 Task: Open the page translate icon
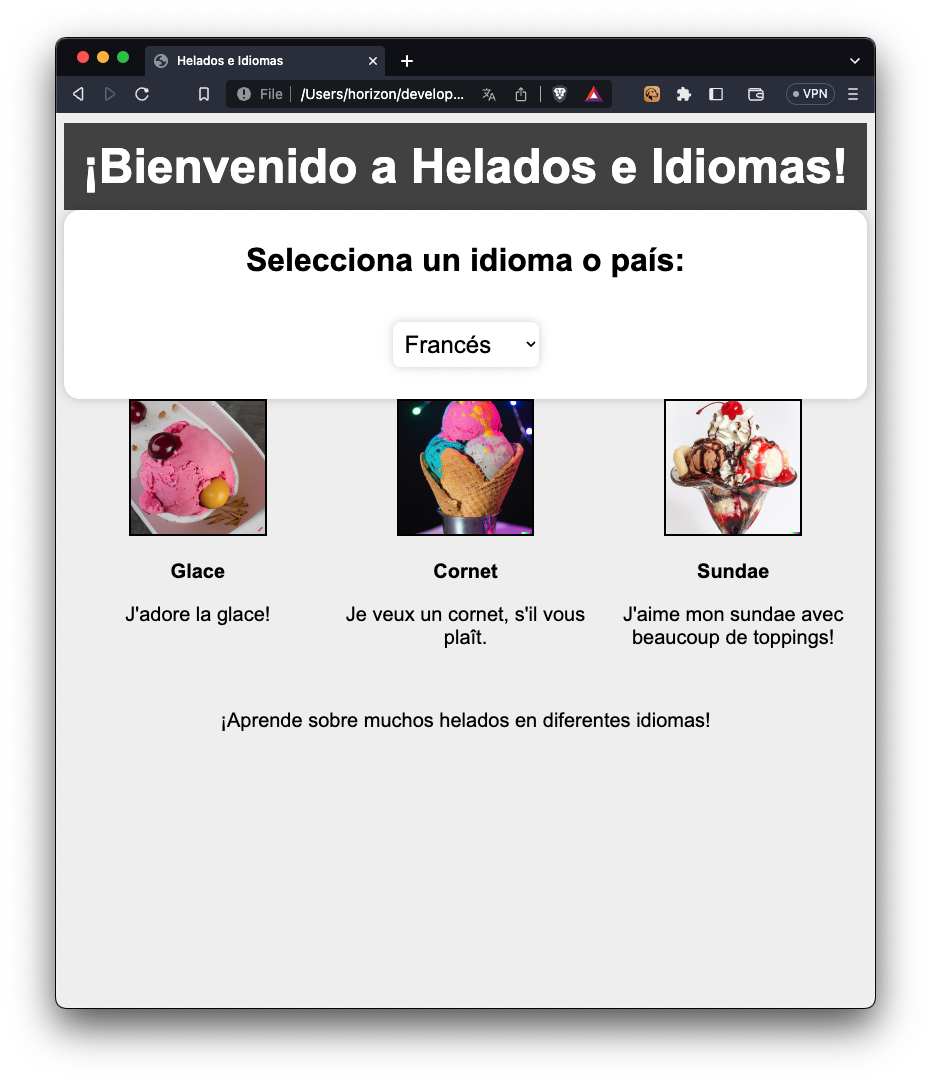click(x=488, y=93)
